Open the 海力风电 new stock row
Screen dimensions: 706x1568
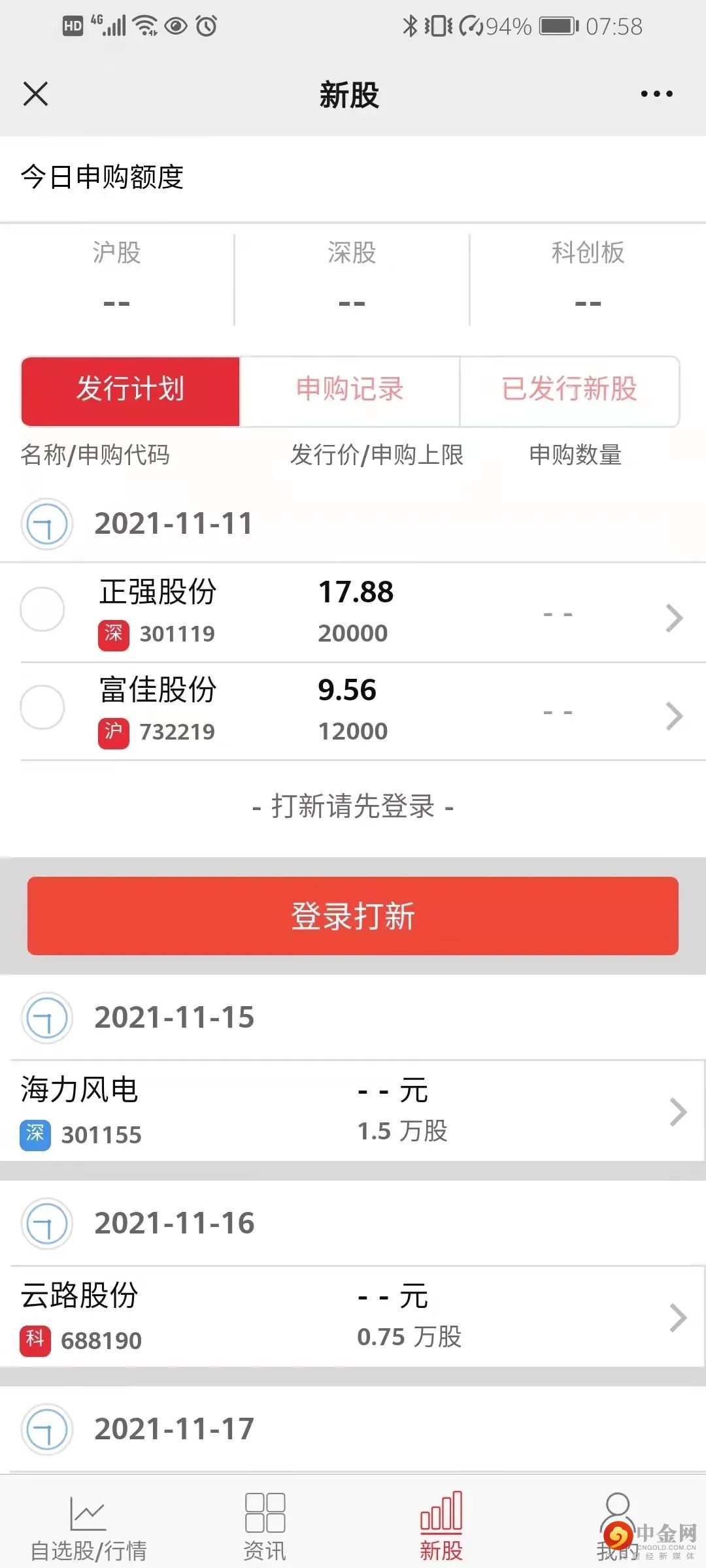[x=353, y=1111]
